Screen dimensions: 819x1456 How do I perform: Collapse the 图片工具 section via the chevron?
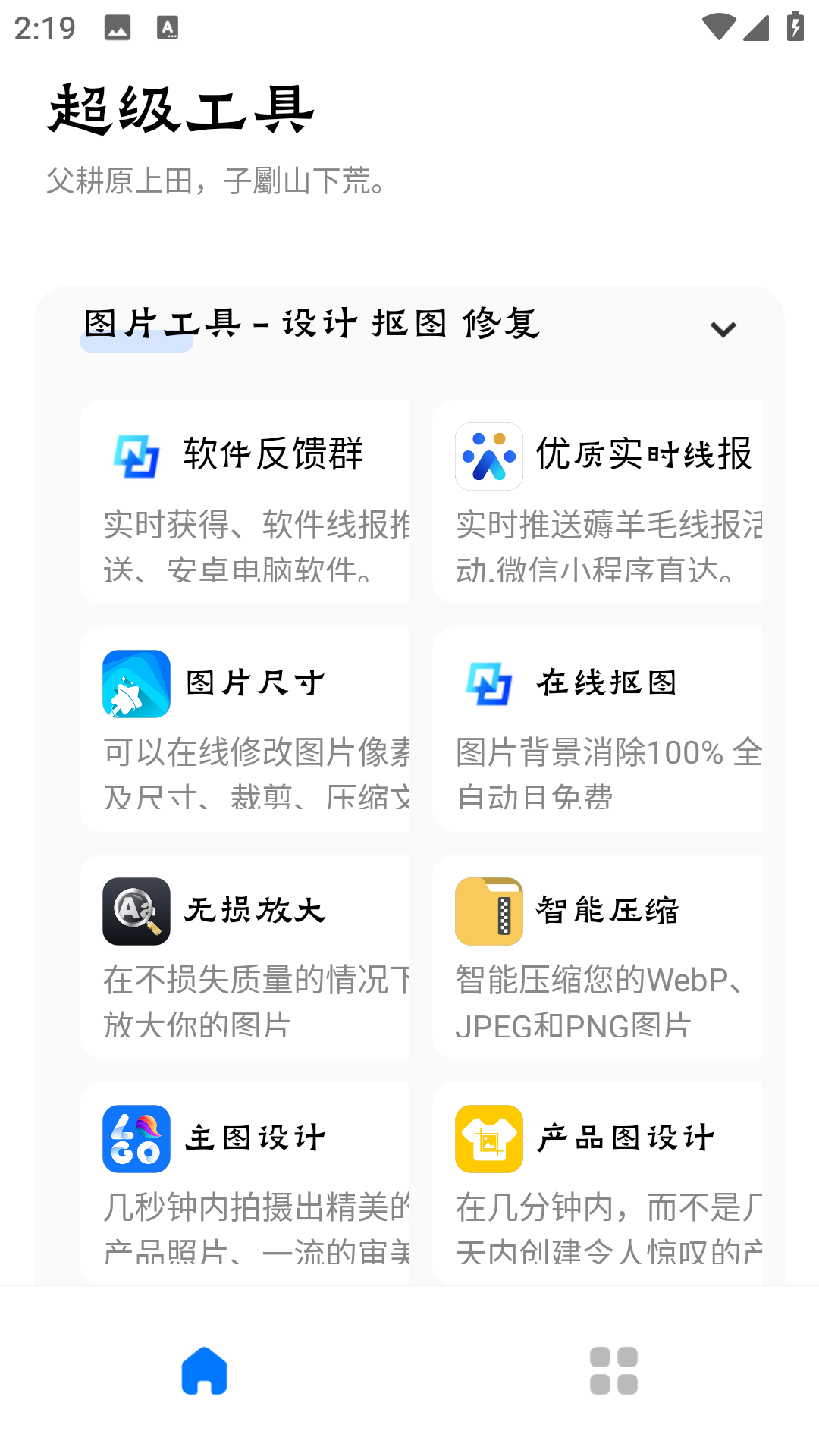pyautogui.click(x=722, y=328)
